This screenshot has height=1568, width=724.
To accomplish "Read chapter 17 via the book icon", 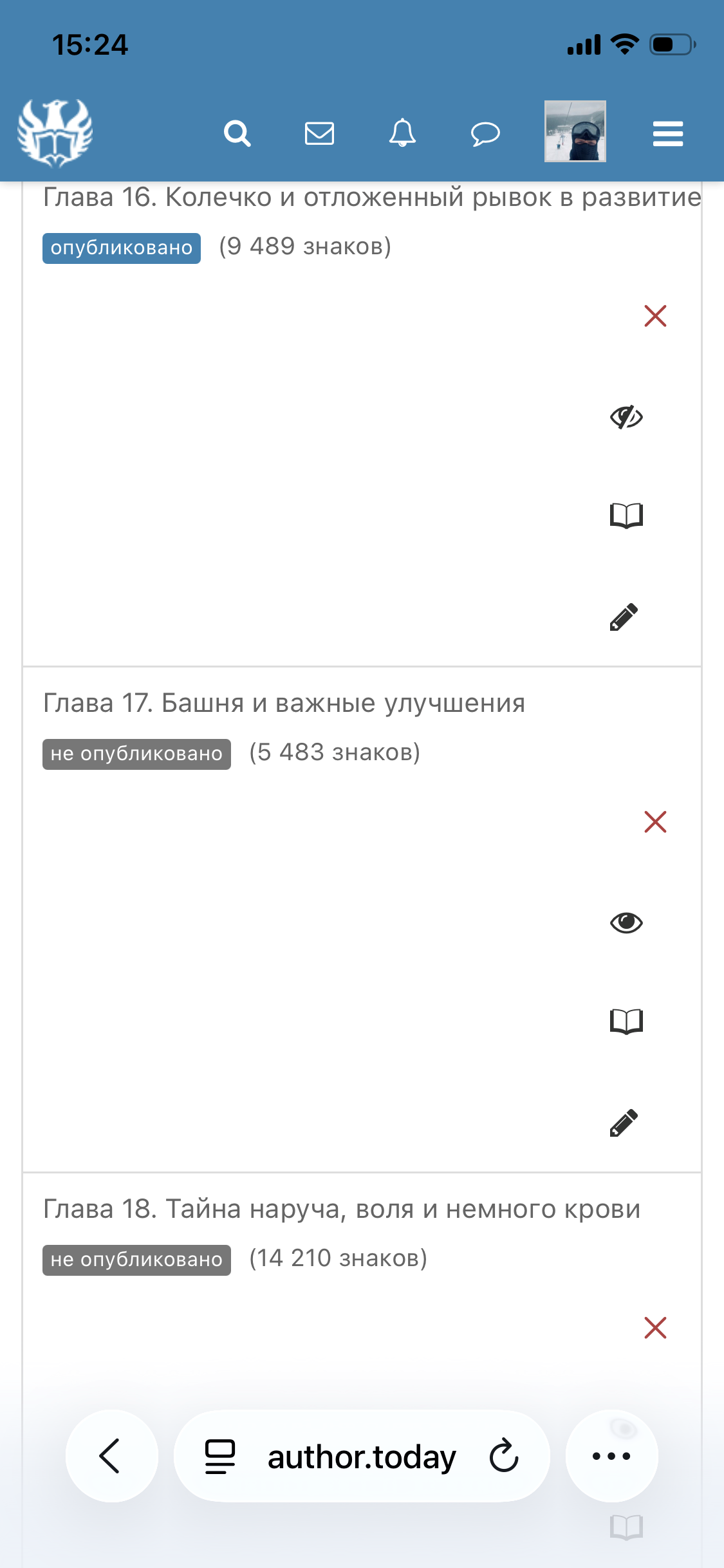I will [x=626, y=1022].
